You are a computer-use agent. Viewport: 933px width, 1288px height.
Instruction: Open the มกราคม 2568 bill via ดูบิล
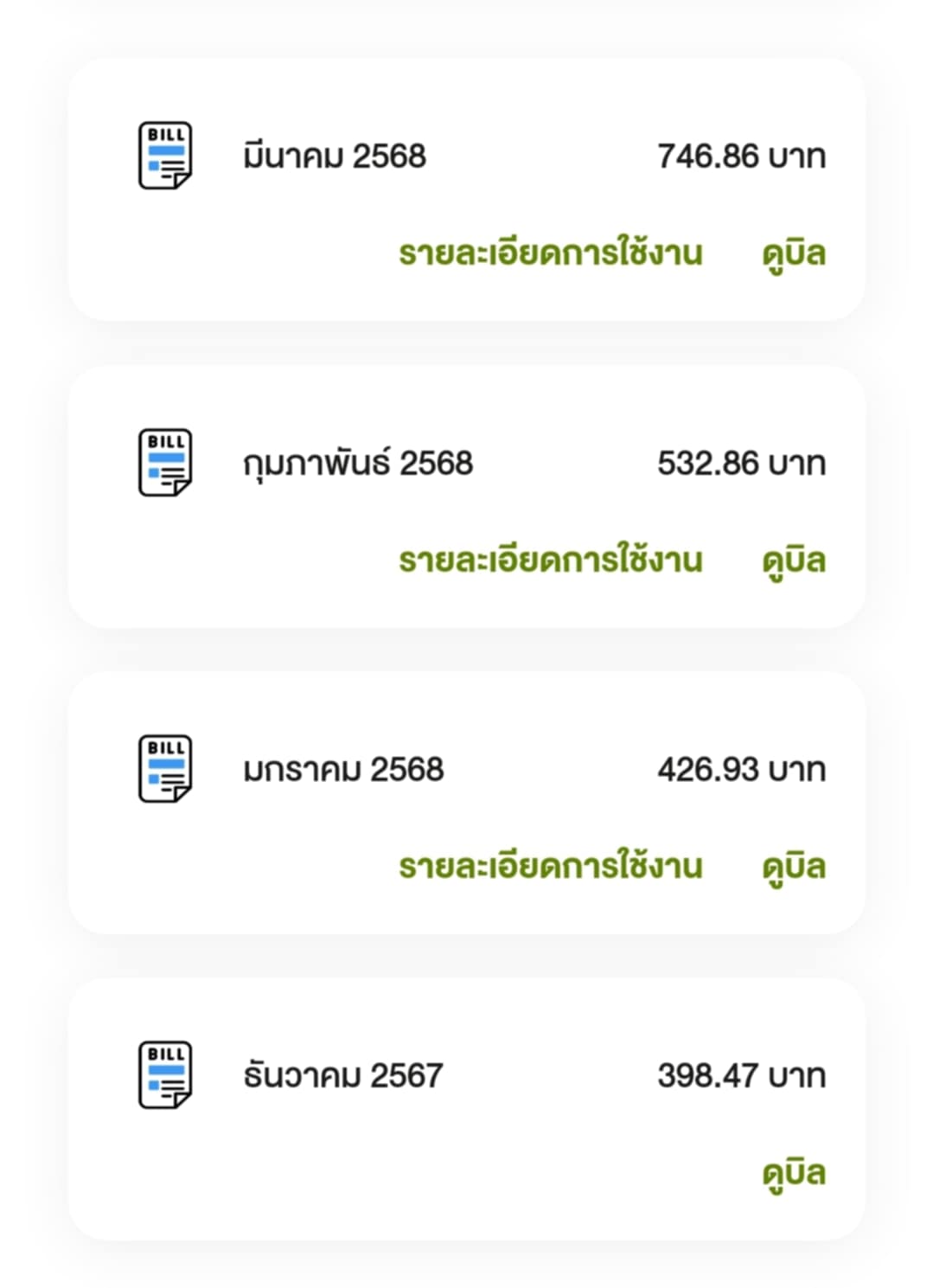tap(793, 867)
